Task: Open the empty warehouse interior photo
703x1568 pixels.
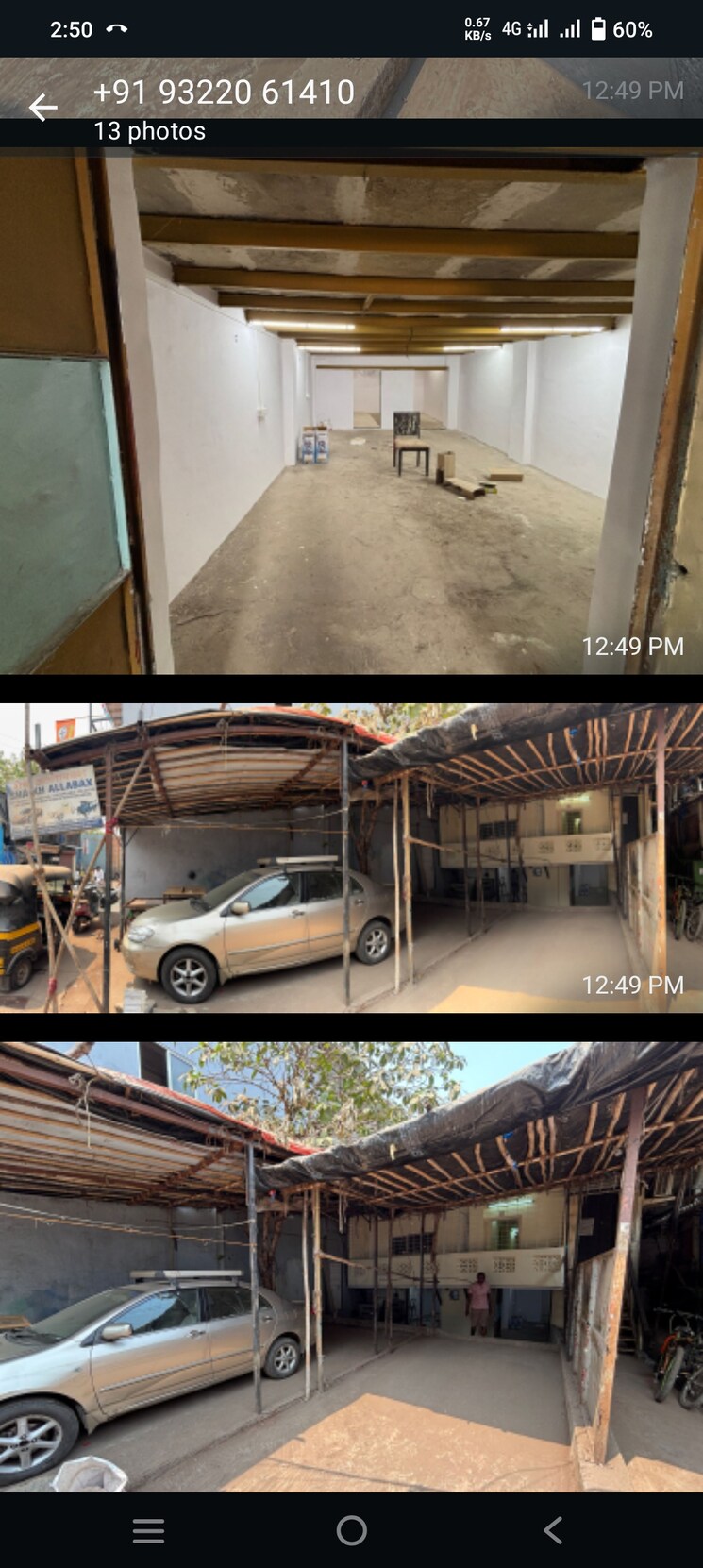Action: (x=351, y=415)
